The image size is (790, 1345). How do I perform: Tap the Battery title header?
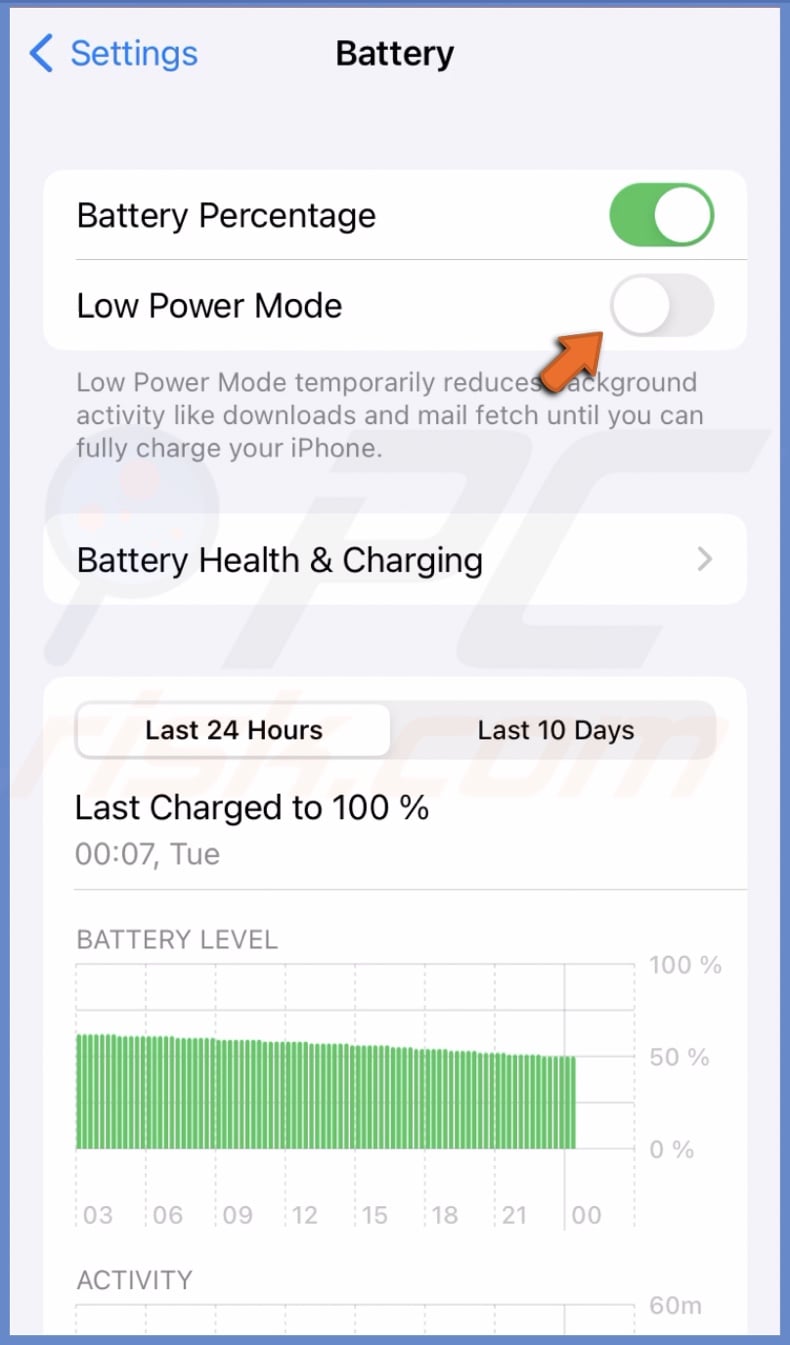click(x=394, y=53)
